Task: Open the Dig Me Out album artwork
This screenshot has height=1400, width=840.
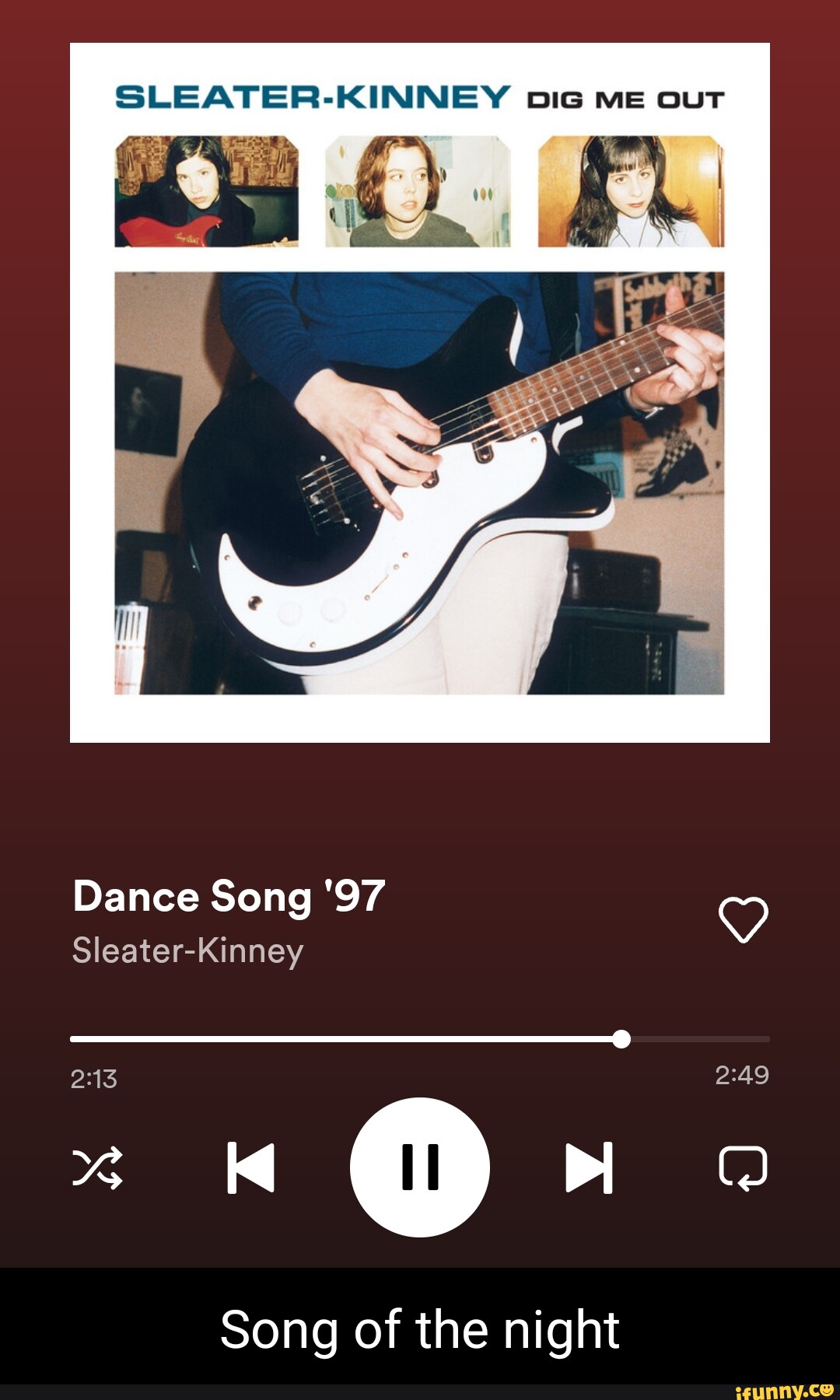Action: point(420,393)
